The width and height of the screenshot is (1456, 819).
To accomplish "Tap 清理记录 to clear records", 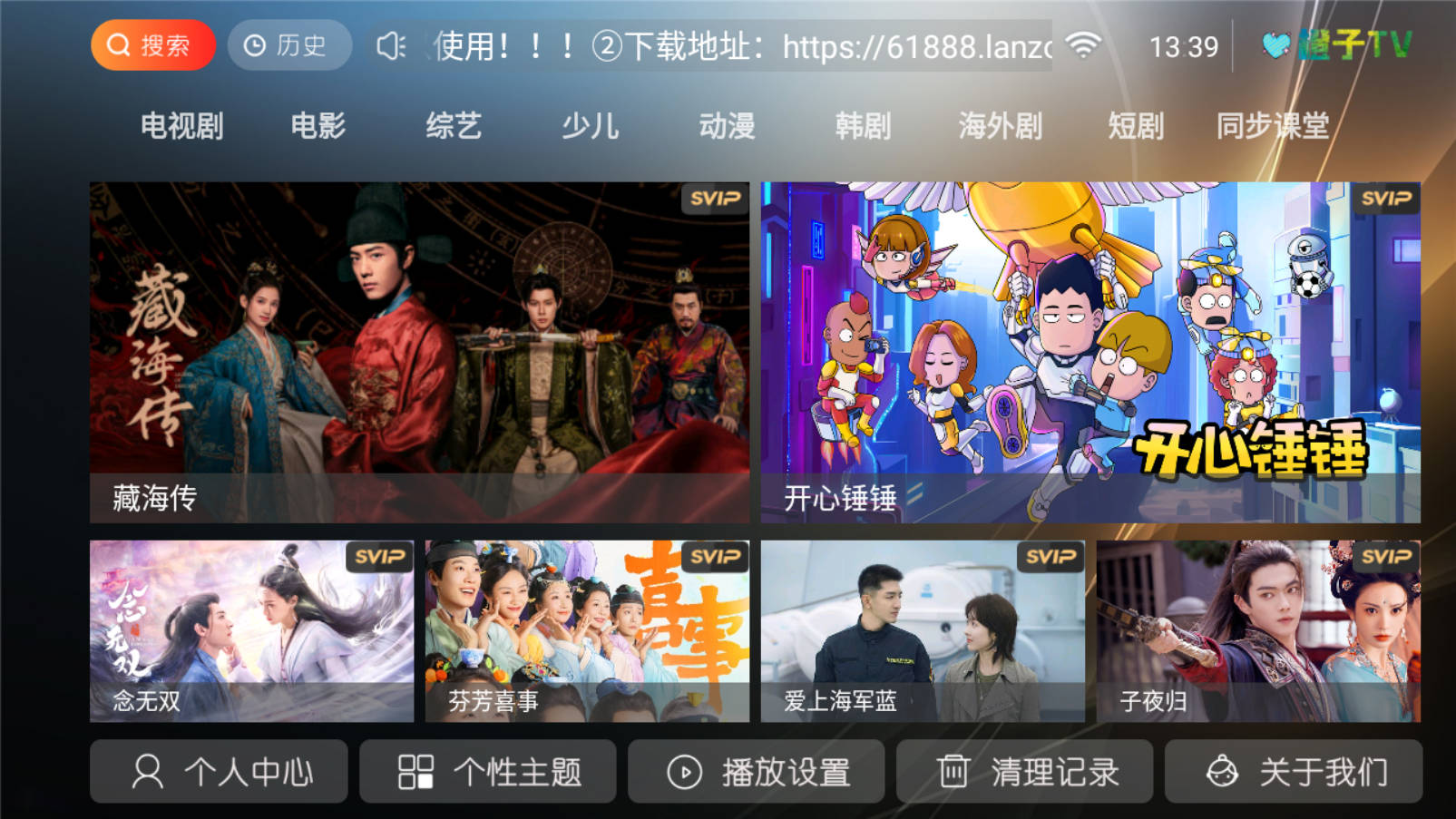I will (x=1024, y=772).
